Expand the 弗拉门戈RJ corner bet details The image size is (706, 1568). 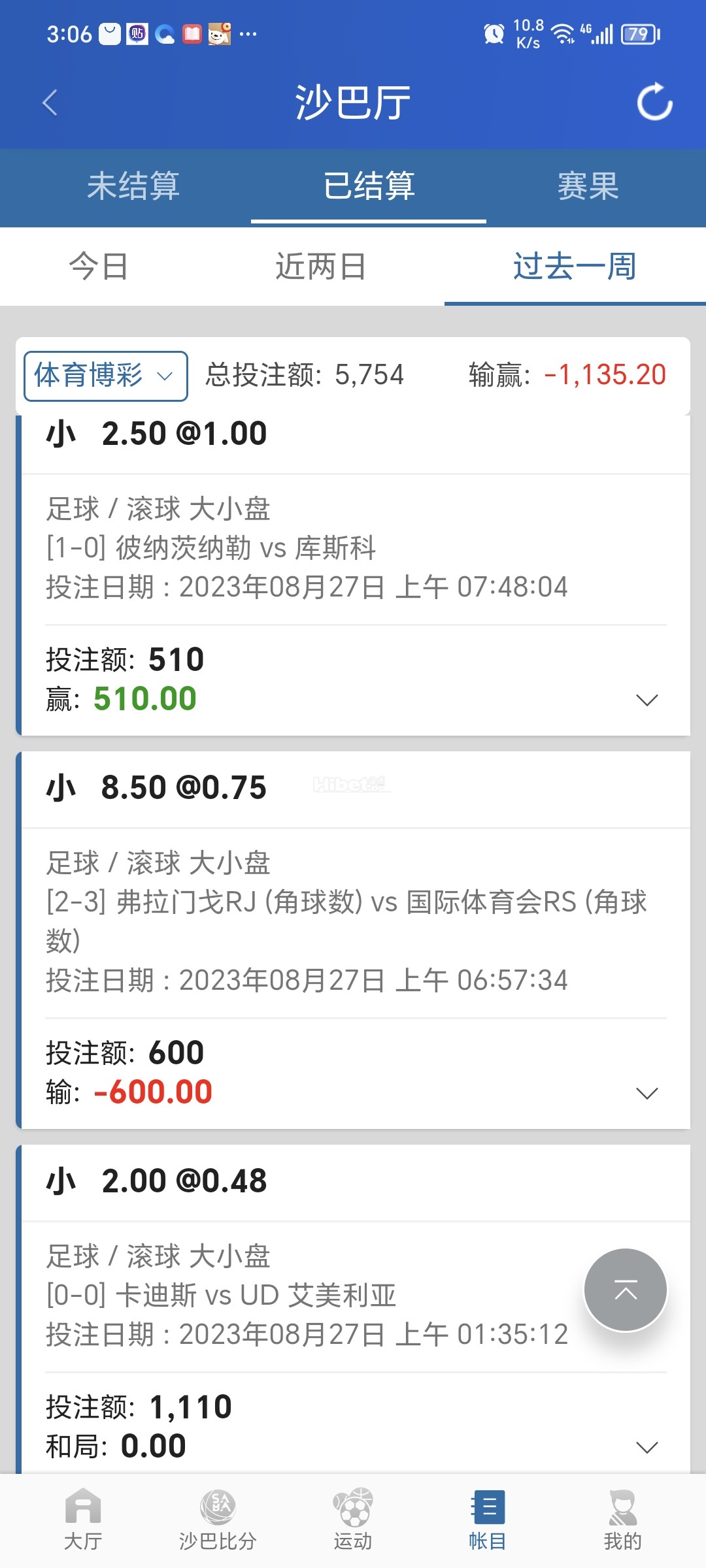coord(647,1094)
